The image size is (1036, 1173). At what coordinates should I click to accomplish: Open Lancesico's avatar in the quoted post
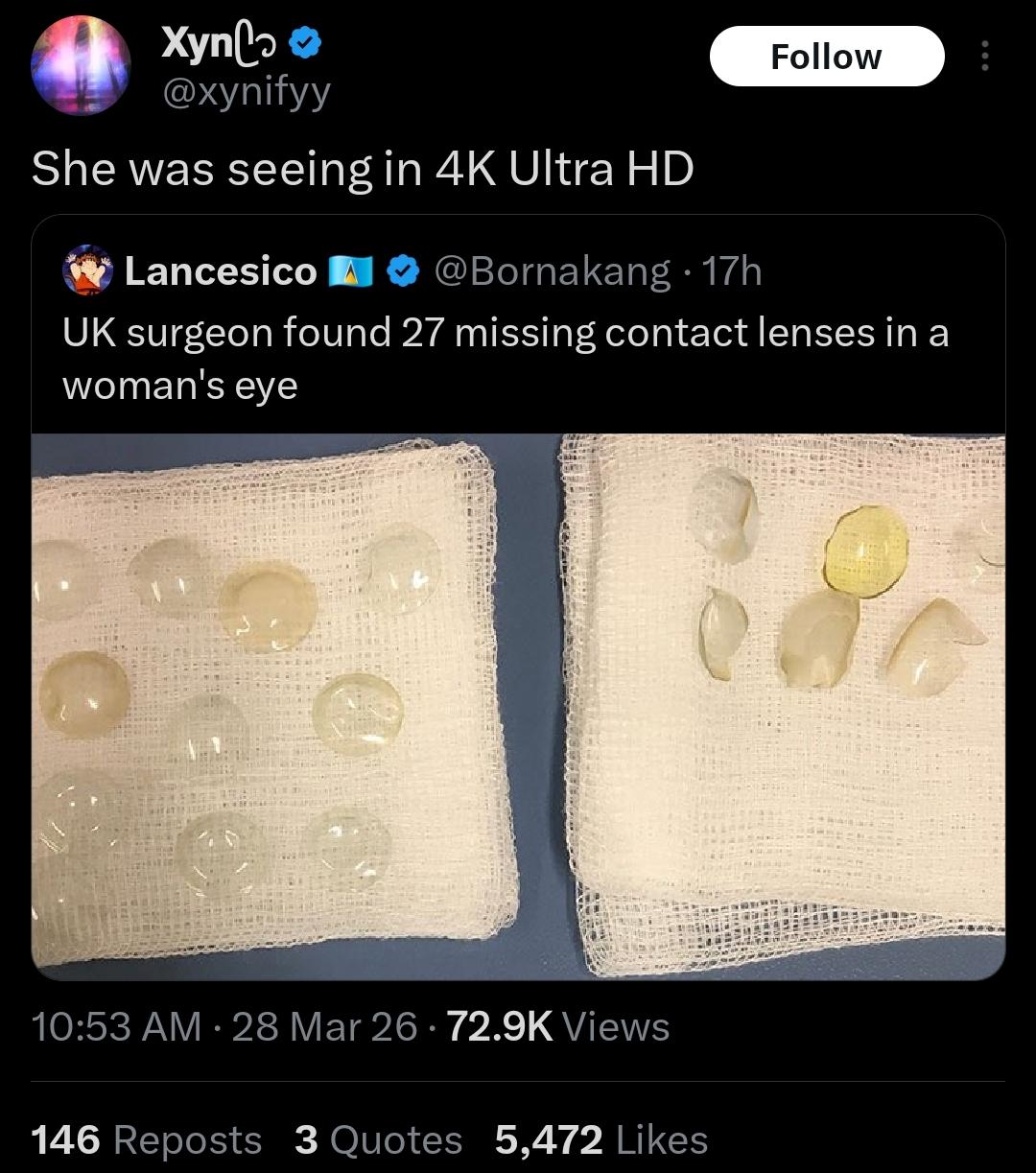coord(87,272)
